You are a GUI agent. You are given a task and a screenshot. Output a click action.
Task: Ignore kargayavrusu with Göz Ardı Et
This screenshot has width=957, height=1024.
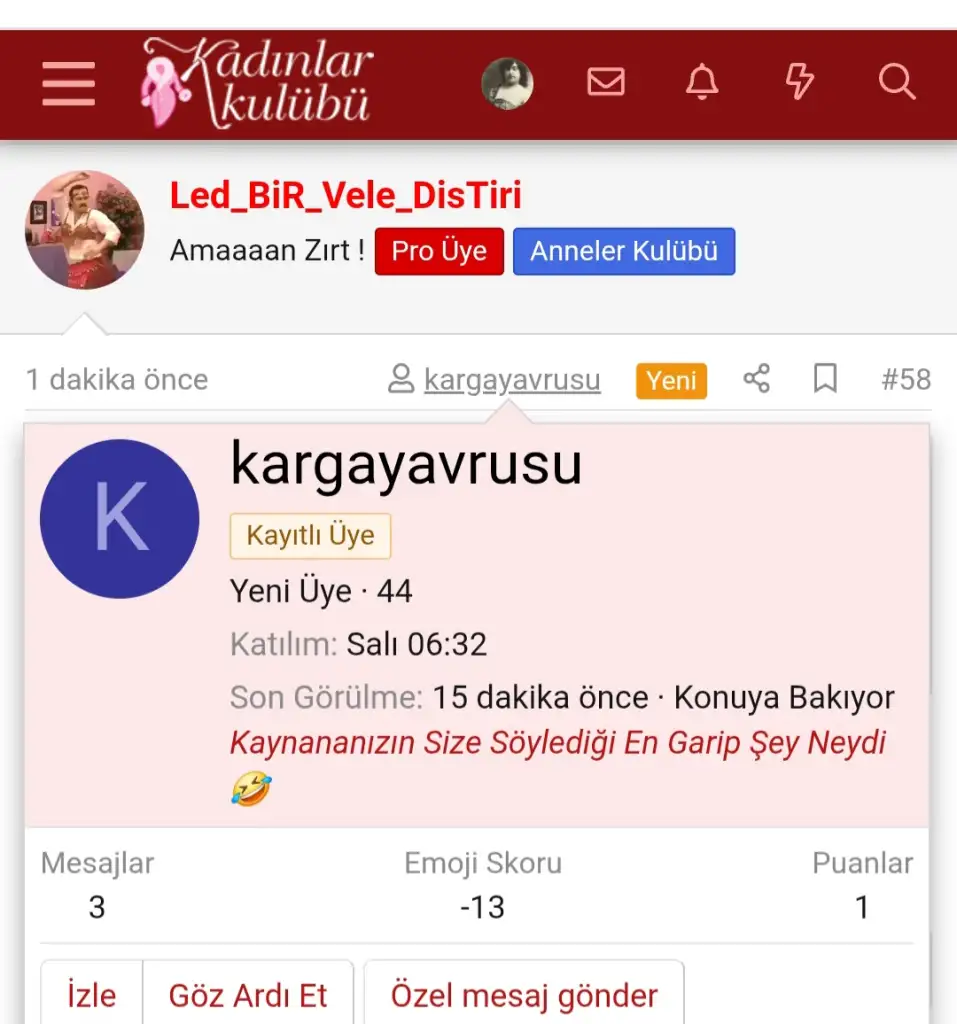point(248,995)
